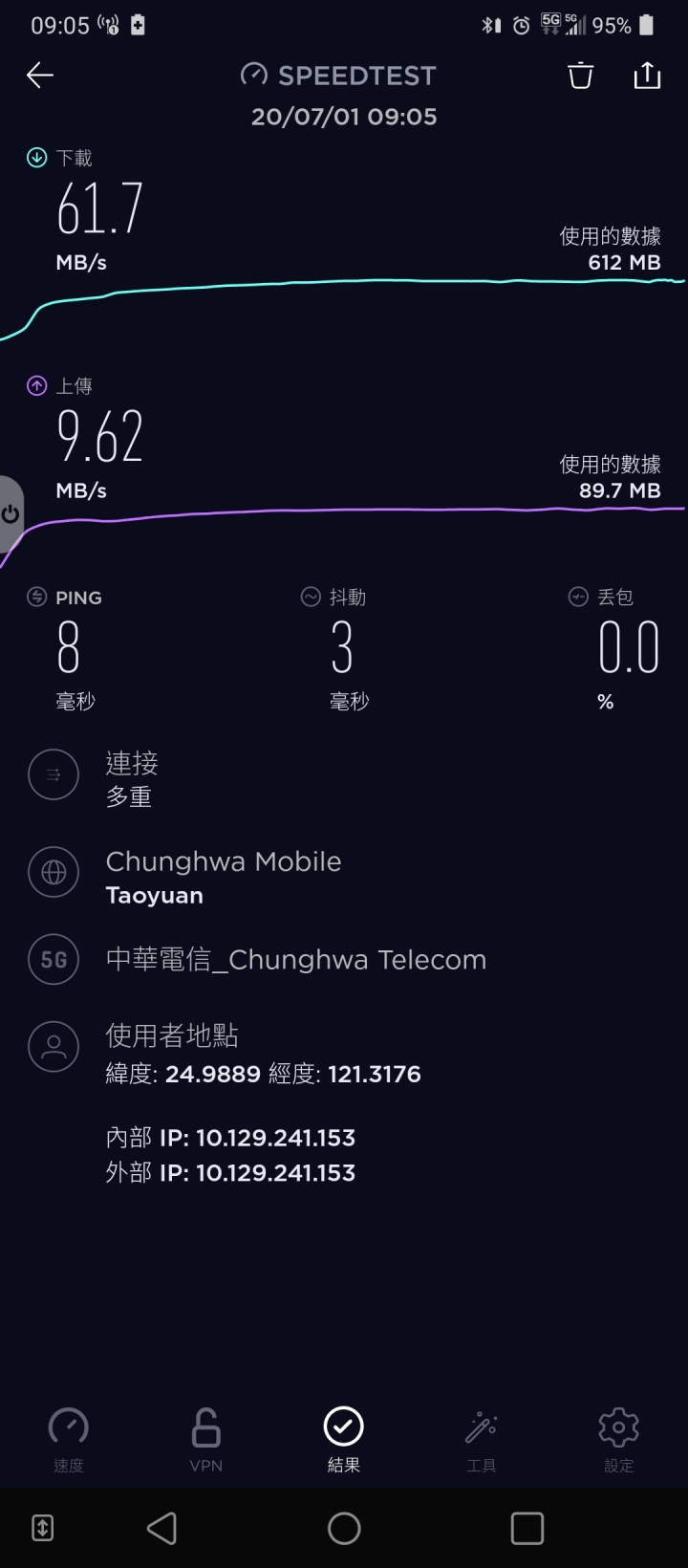This screenshot has height=1568, width=688.
Task: Go back using the top-left arrow
Action: 40,76
